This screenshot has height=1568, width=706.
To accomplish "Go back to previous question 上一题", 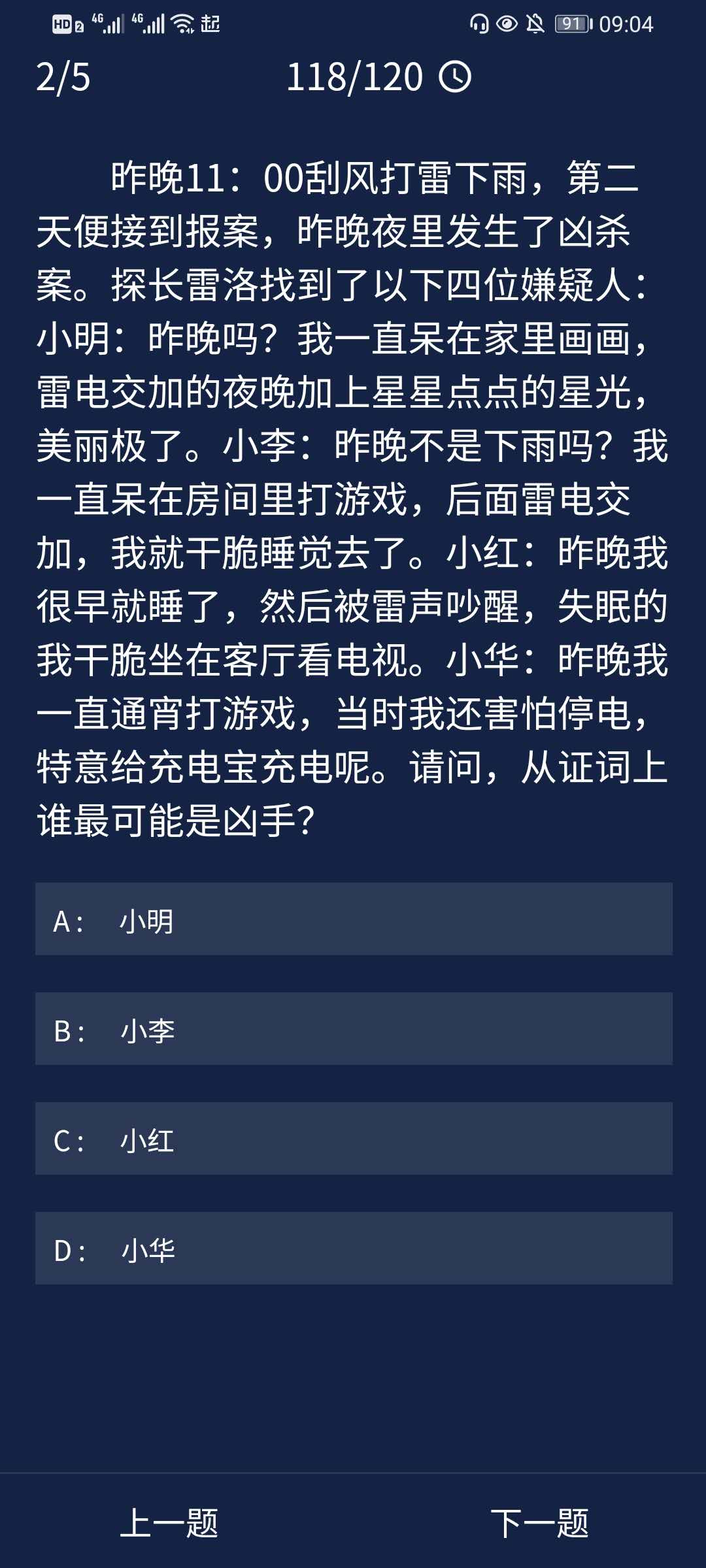I will tap(169, 1523).
